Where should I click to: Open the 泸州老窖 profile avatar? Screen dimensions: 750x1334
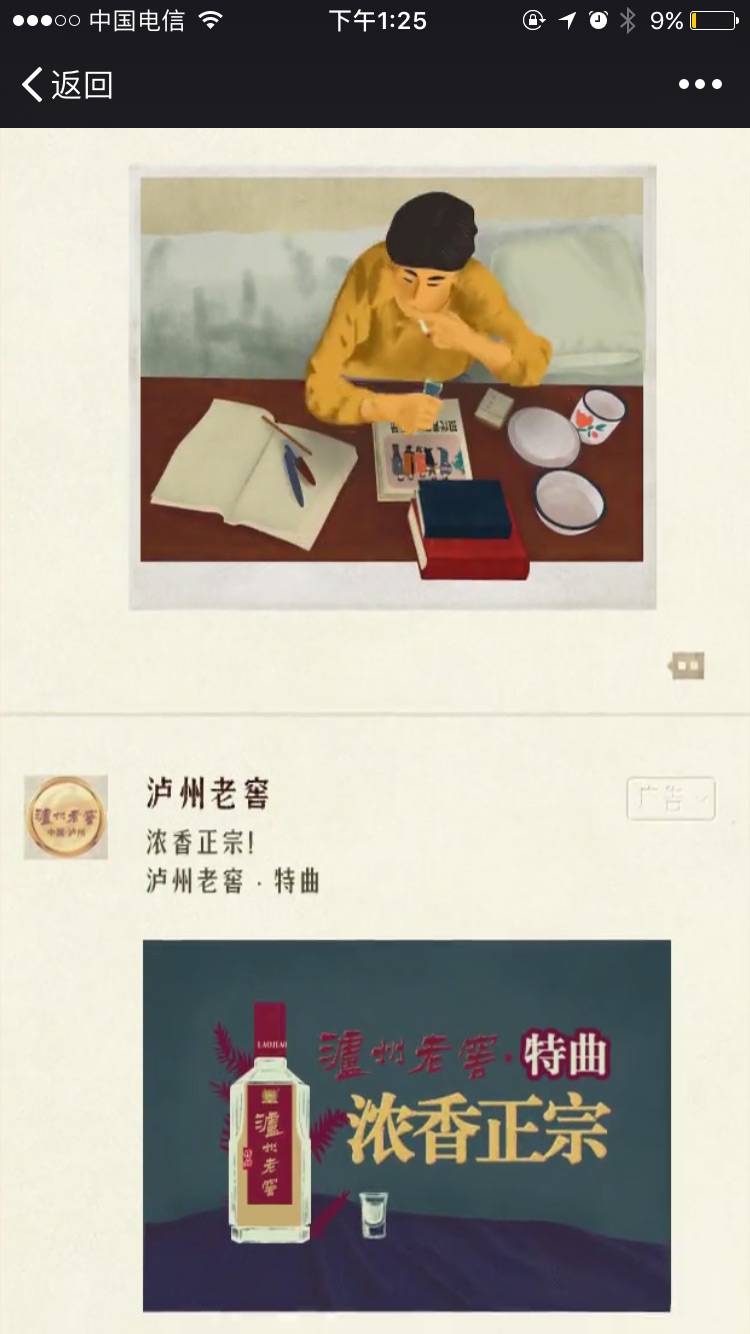66,817
